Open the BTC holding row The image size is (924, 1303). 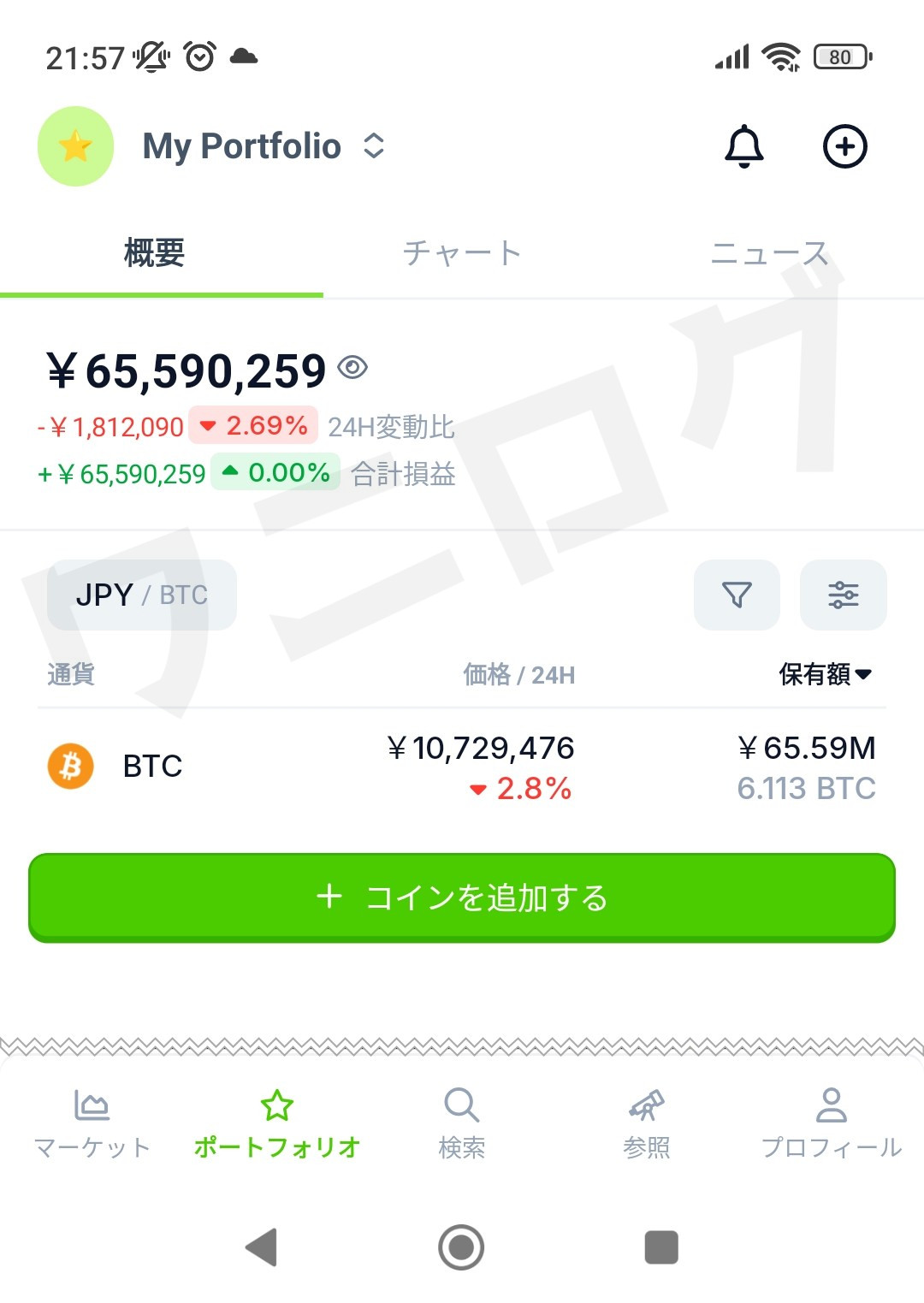(462, 767)
